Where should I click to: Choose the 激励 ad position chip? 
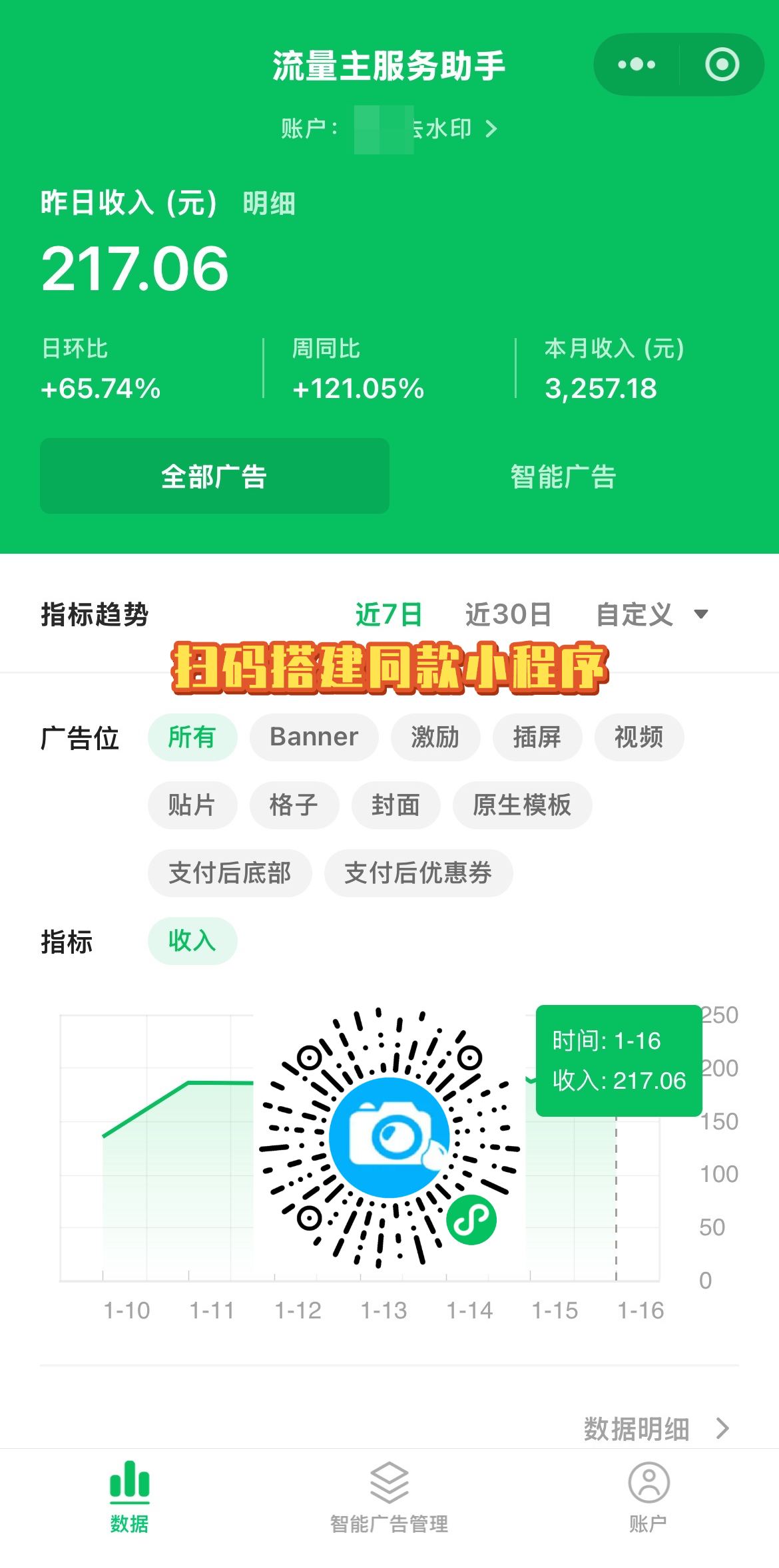click(435, 737)
